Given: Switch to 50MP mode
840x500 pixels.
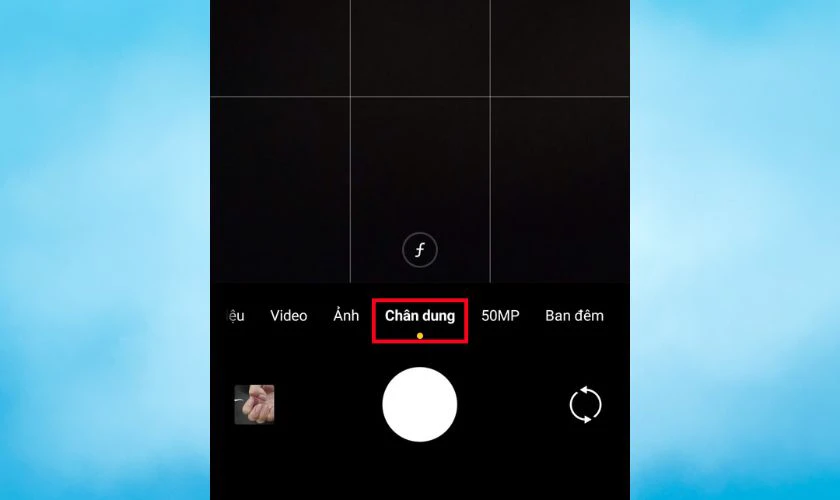Looking at the screenshot, I should point(500,316).
